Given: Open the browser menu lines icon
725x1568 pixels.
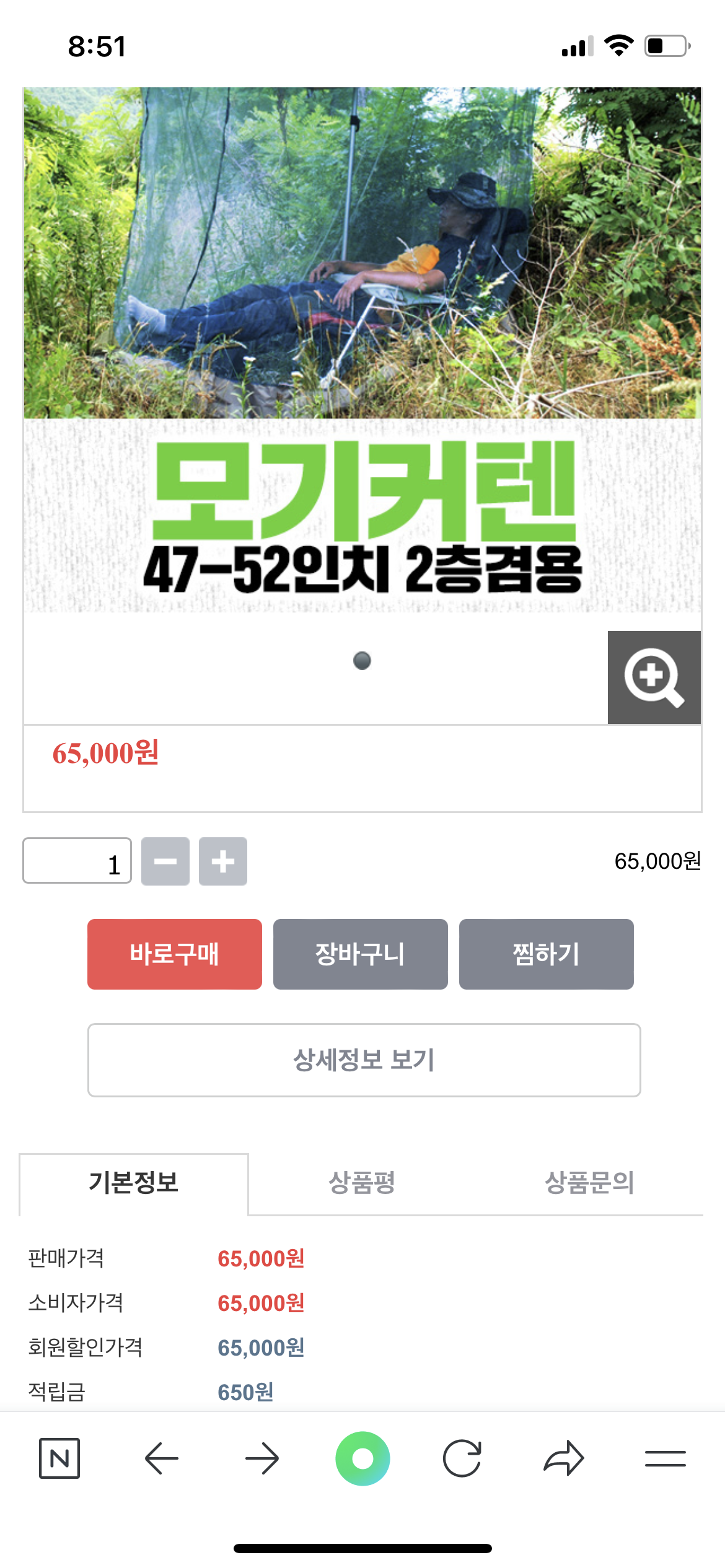Looking at the screenshot, I should tap(666, 1458).
